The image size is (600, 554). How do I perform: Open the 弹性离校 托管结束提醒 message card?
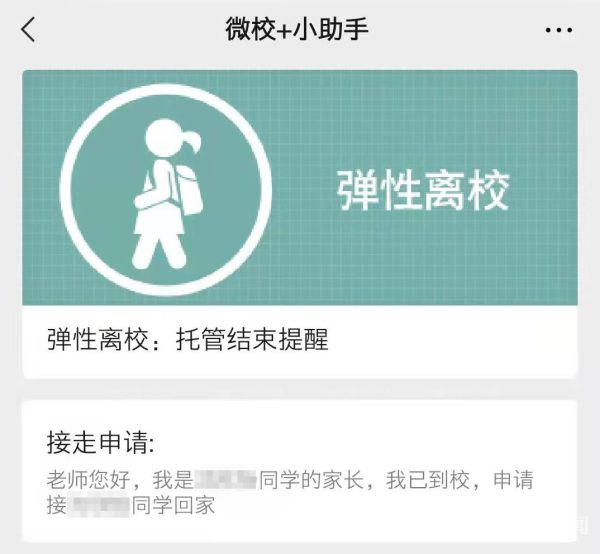[x=299, y=225]
